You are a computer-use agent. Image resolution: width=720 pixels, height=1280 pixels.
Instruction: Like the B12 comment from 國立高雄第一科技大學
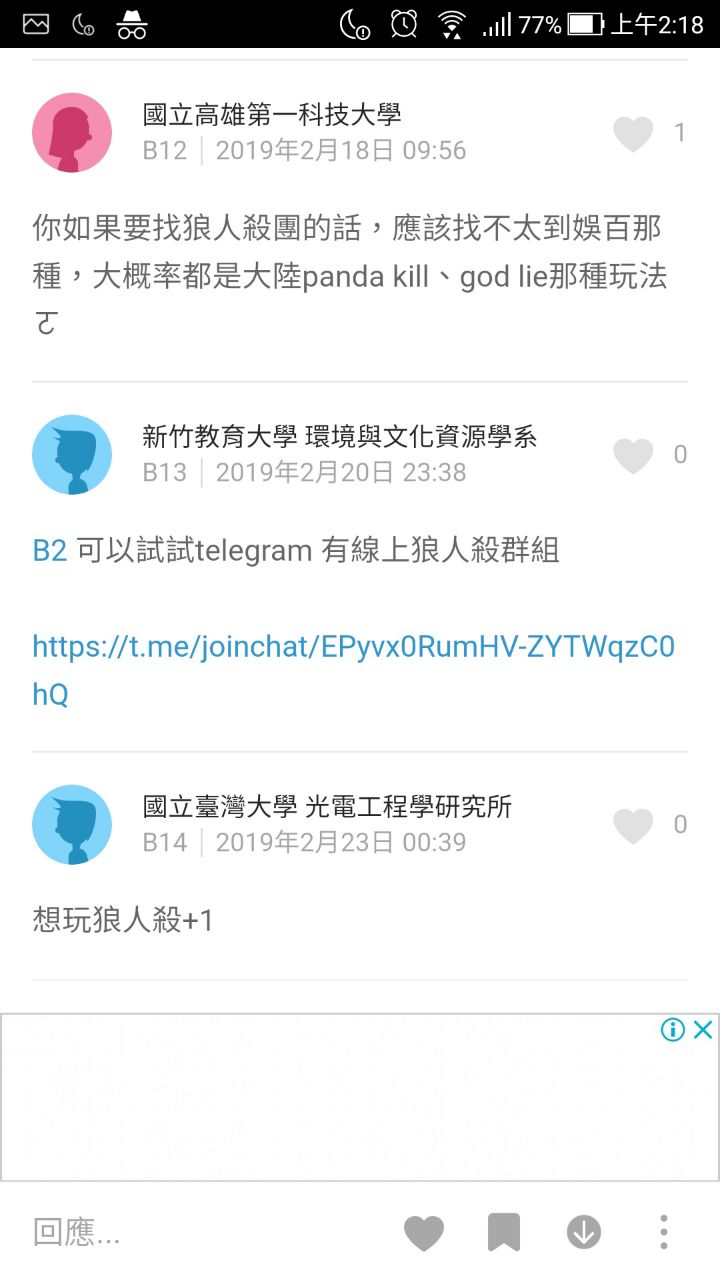click(x=633, y=134)
